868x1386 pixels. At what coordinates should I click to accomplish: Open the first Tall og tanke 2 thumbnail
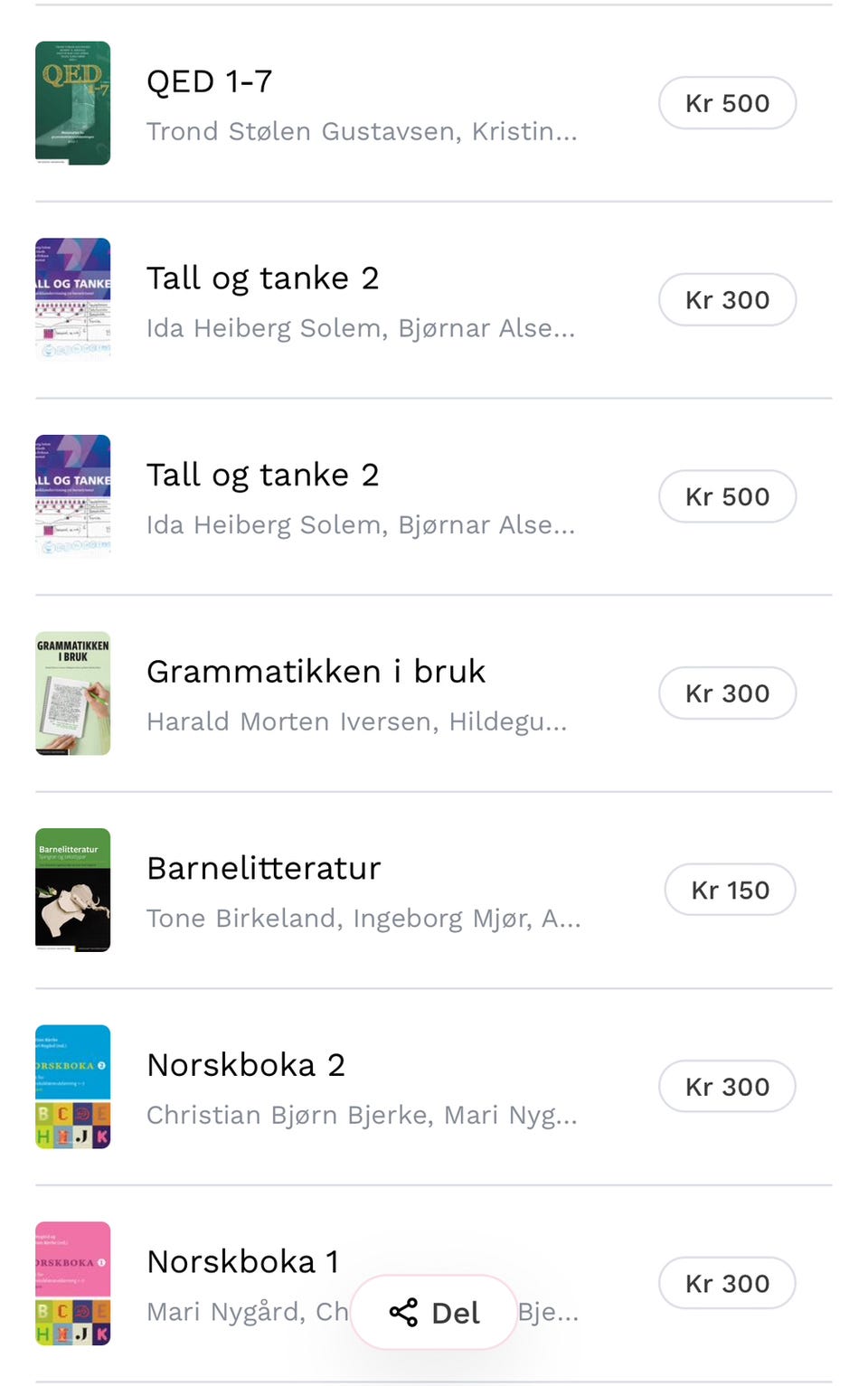click(72, 299)
